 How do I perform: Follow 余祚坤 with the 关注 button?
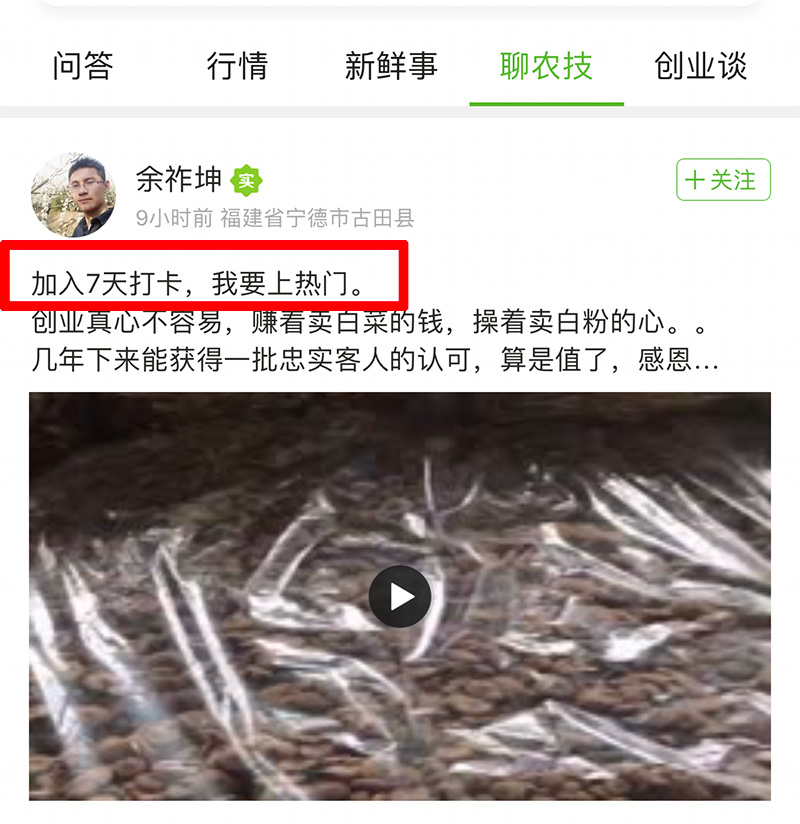[723, 180]
